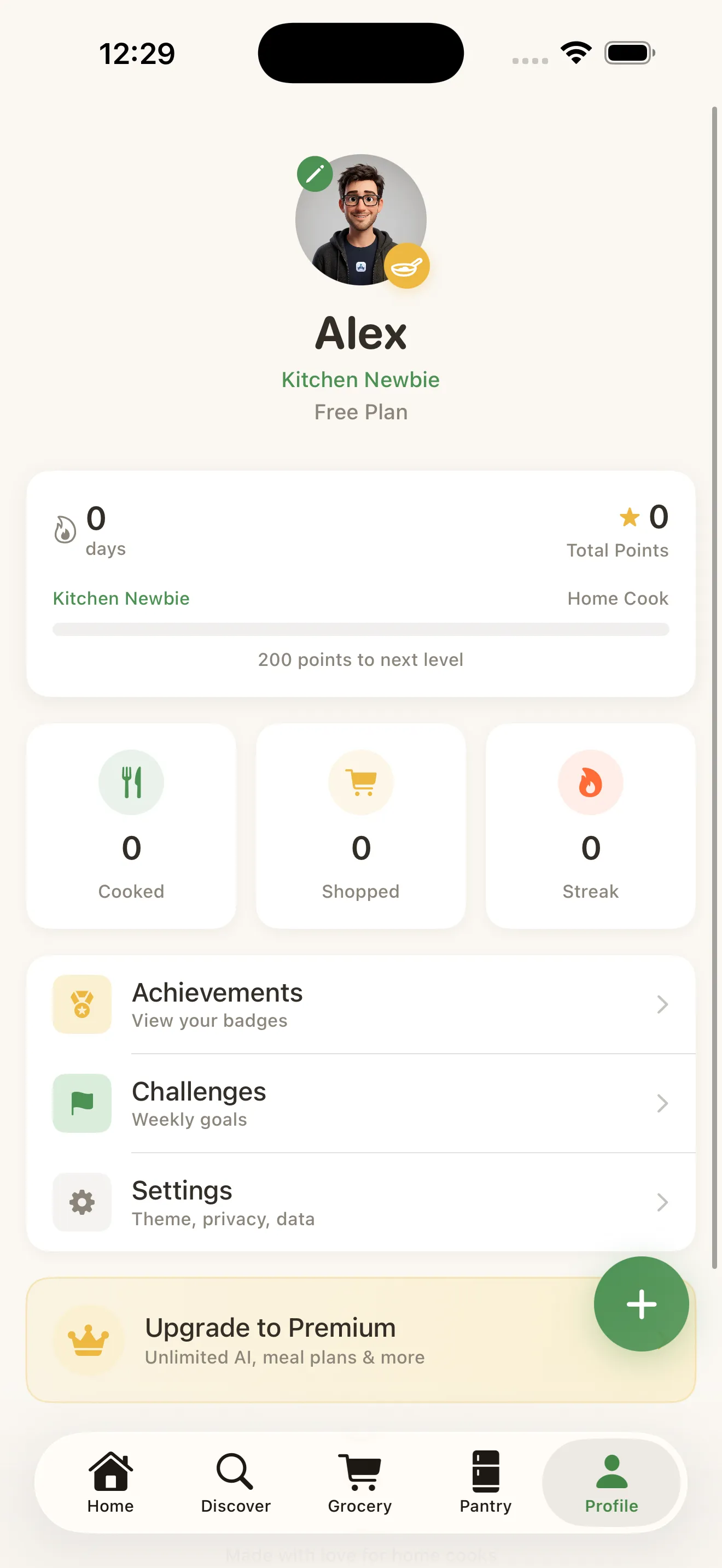Tap the Challenges flag icon
722x1568 pixels.
(82, 1104)
